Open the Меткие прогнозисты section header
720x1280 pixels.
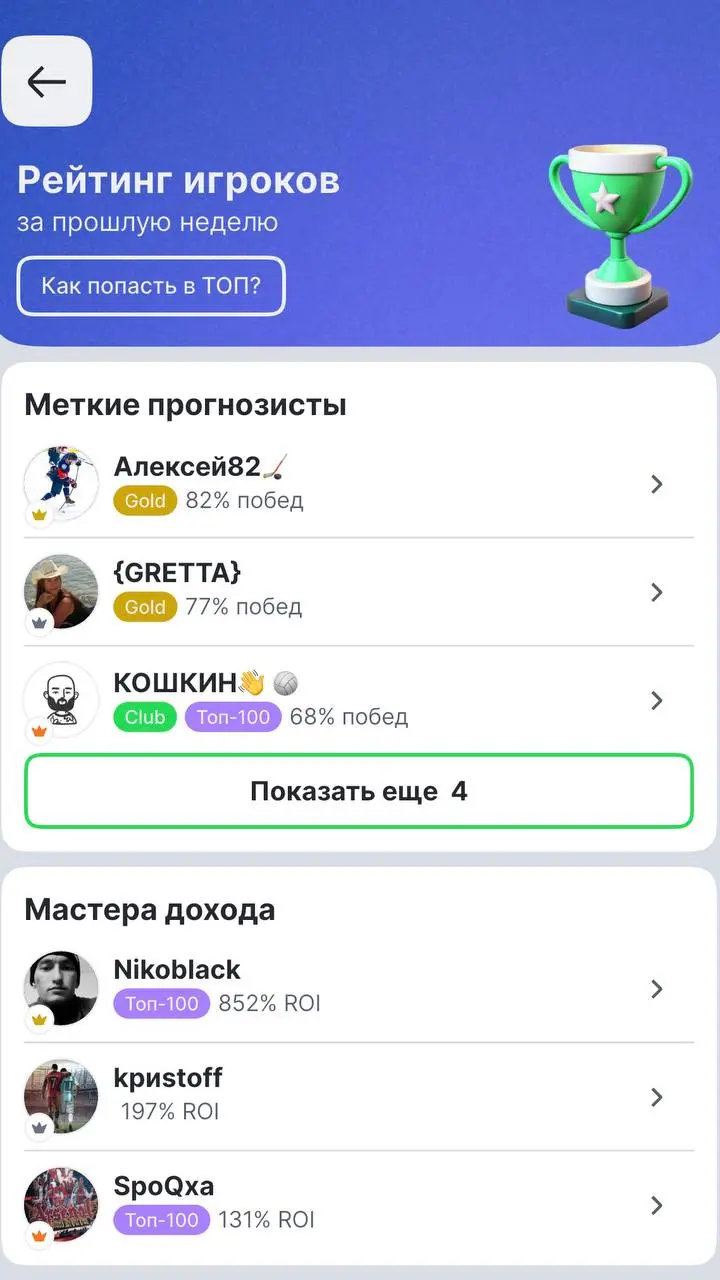pos(186,404)
